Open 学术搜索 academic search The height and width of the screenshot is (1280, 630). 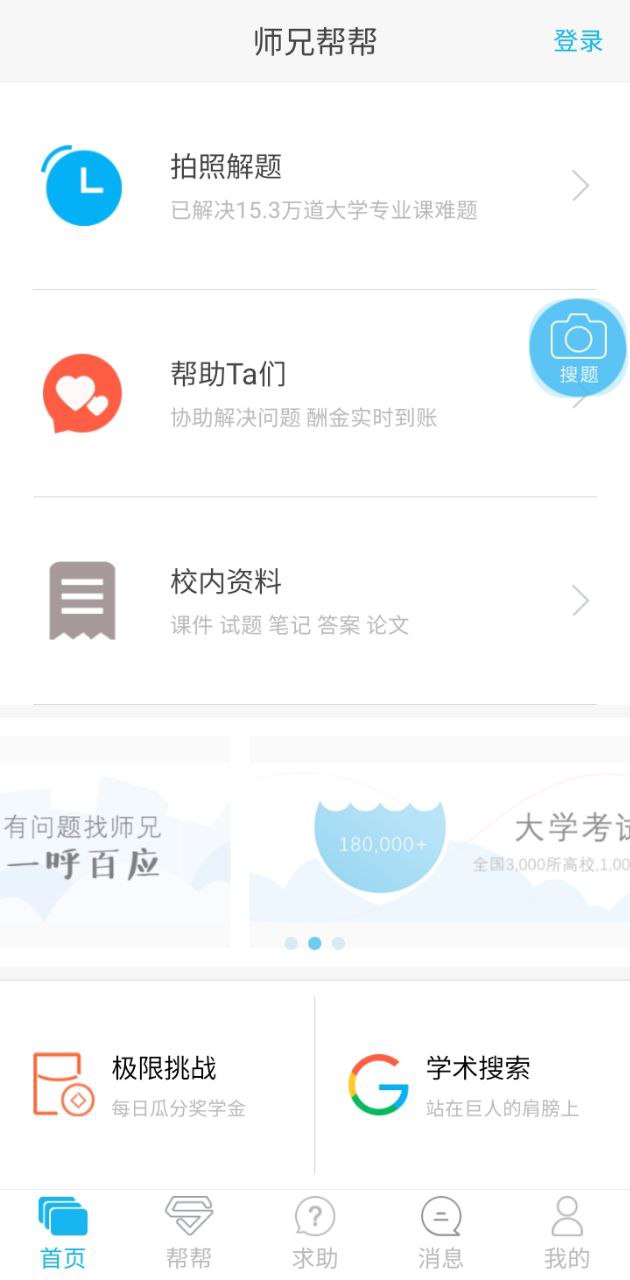(x=472, y=1084)
